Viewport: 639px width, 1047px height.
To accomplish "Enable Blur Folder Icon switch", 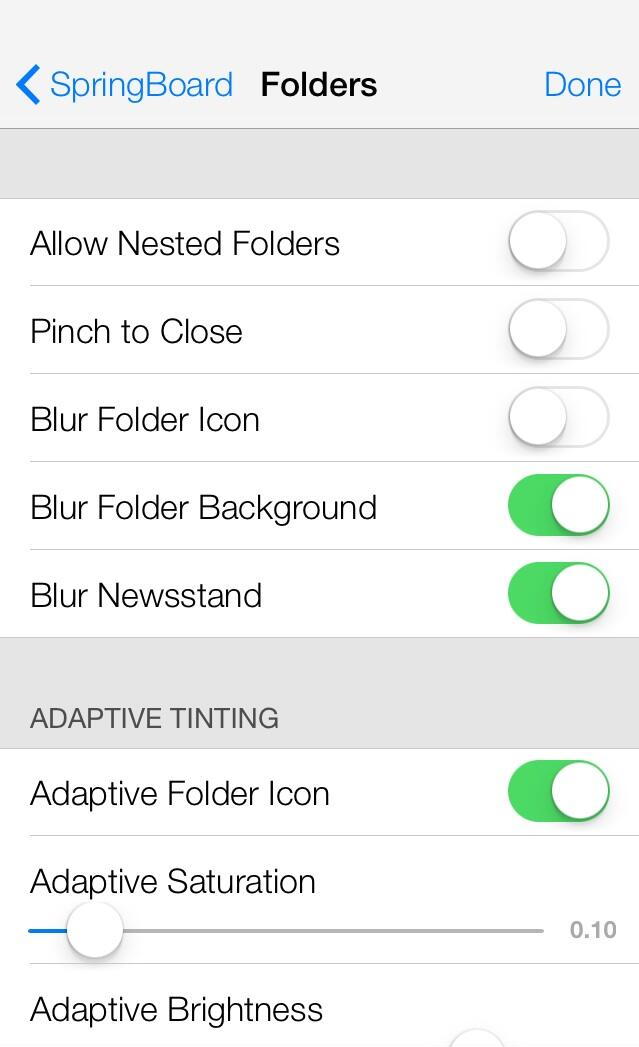I will pos(558,418).
